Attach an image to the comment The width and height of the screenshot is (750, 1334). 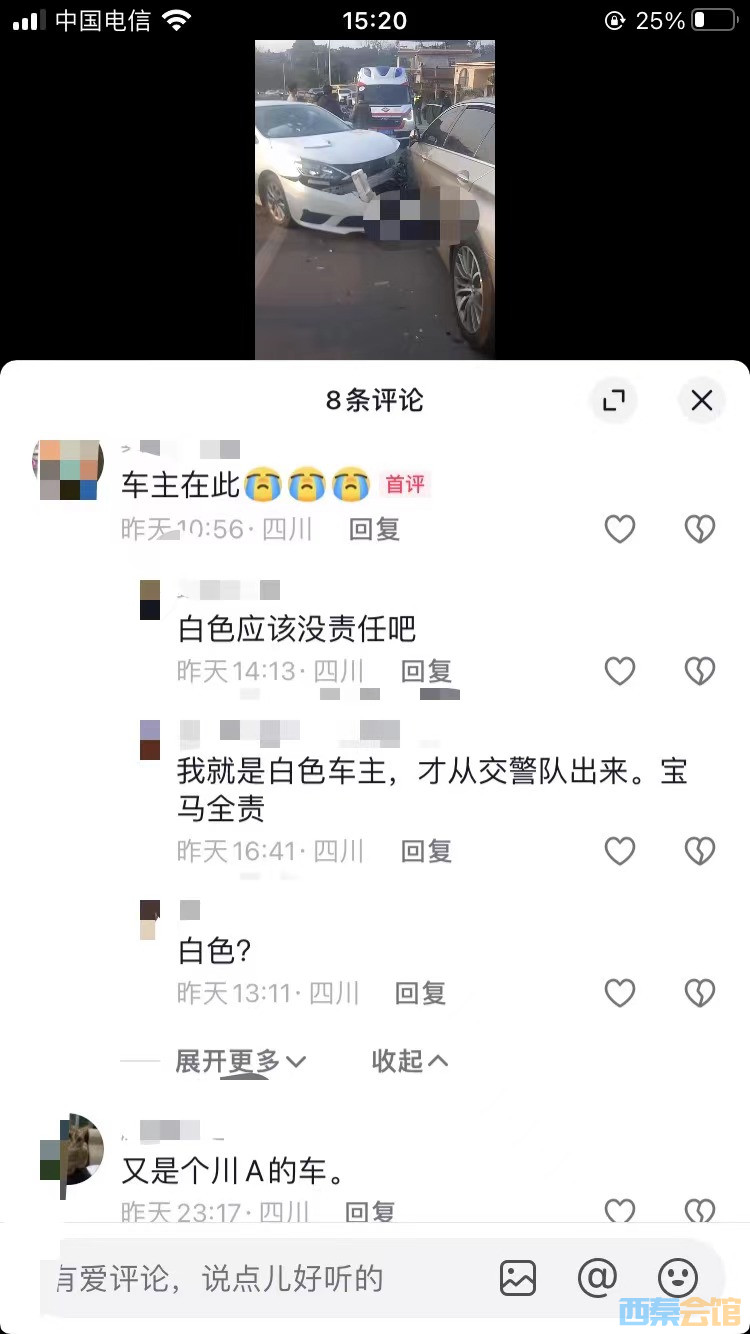pyautogui.click(x=518, y=1278)
